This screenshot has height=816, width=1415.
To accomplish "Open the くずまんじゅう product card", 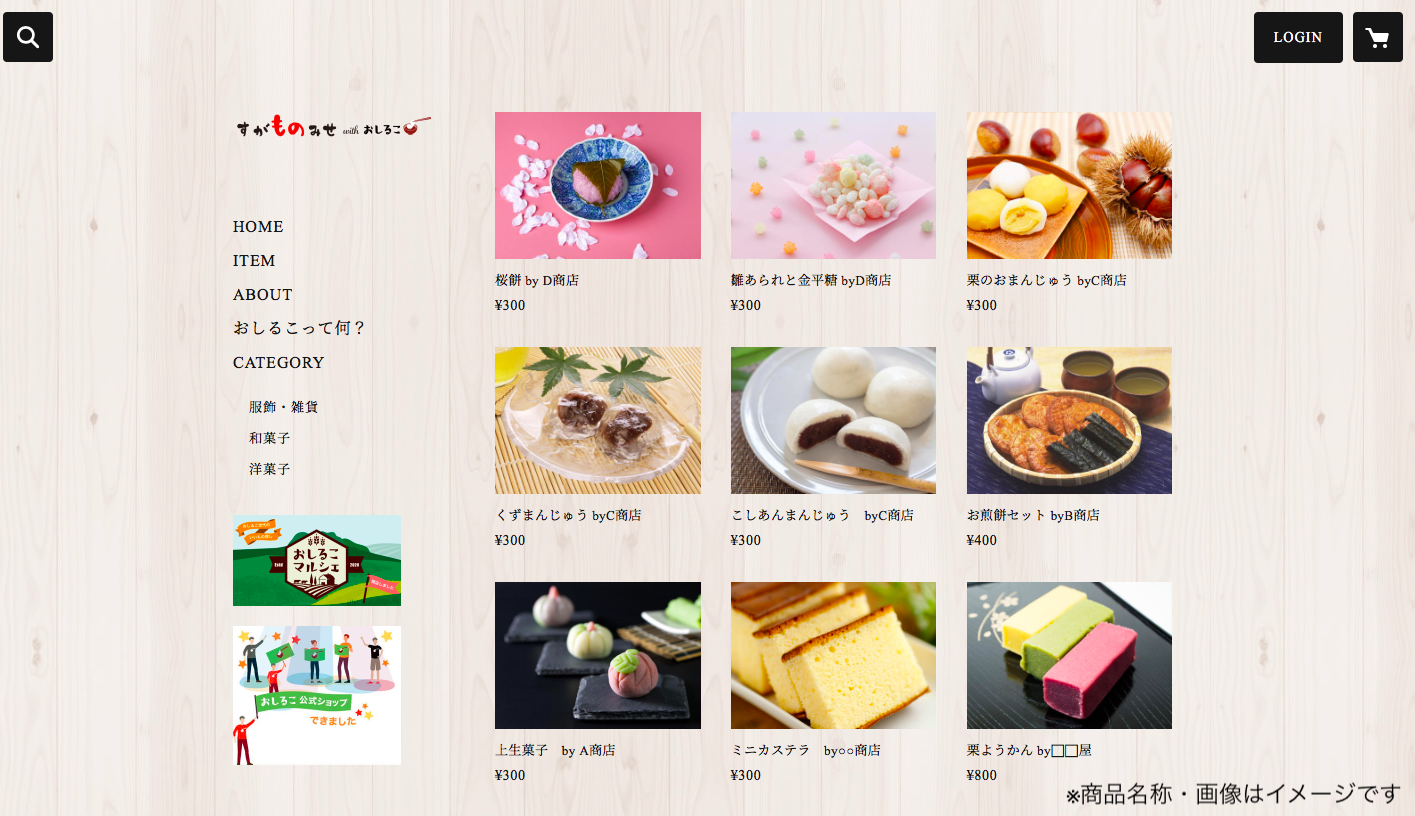I will point(597,420).
